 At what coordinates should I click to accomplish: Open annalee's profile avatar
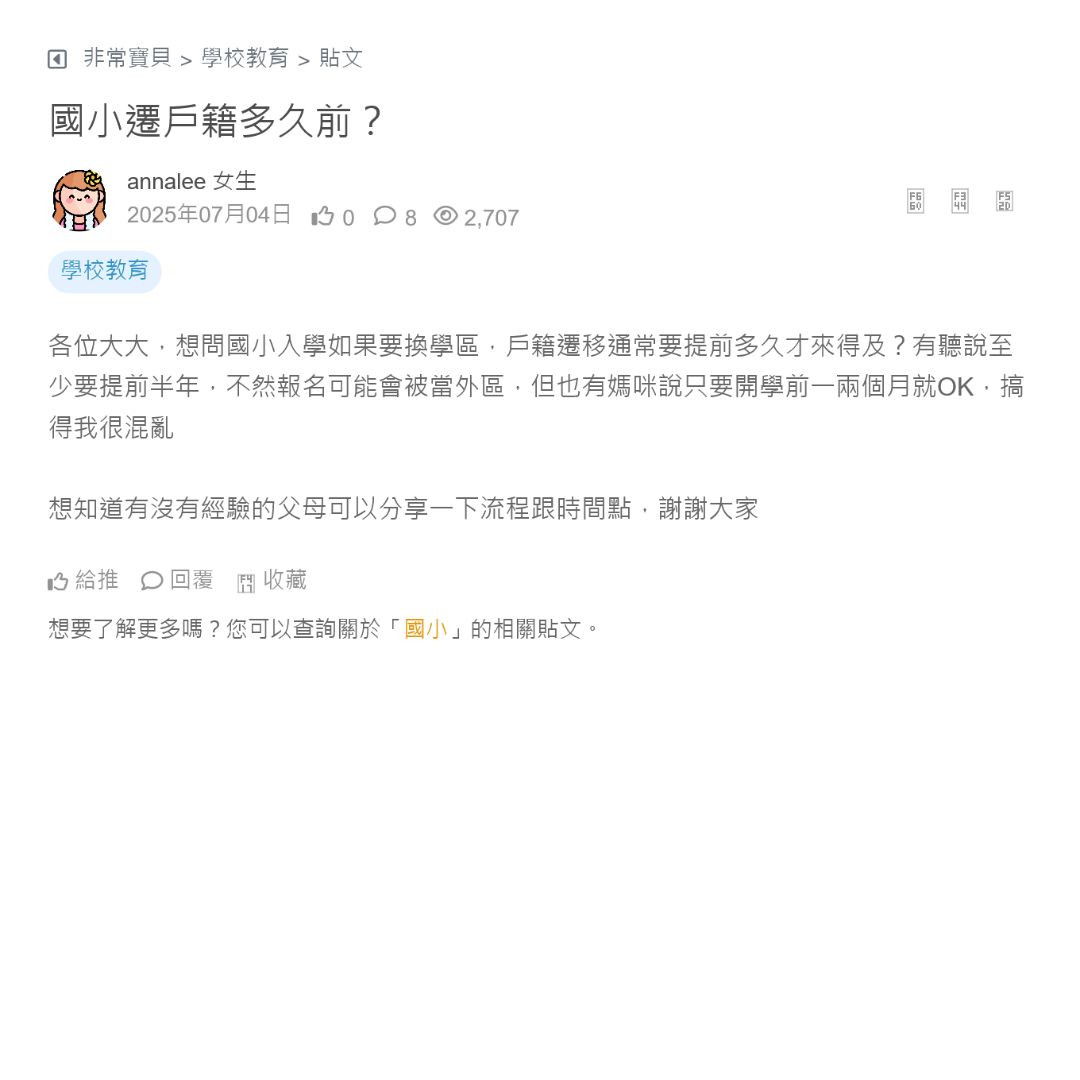[x=79, y=200]
